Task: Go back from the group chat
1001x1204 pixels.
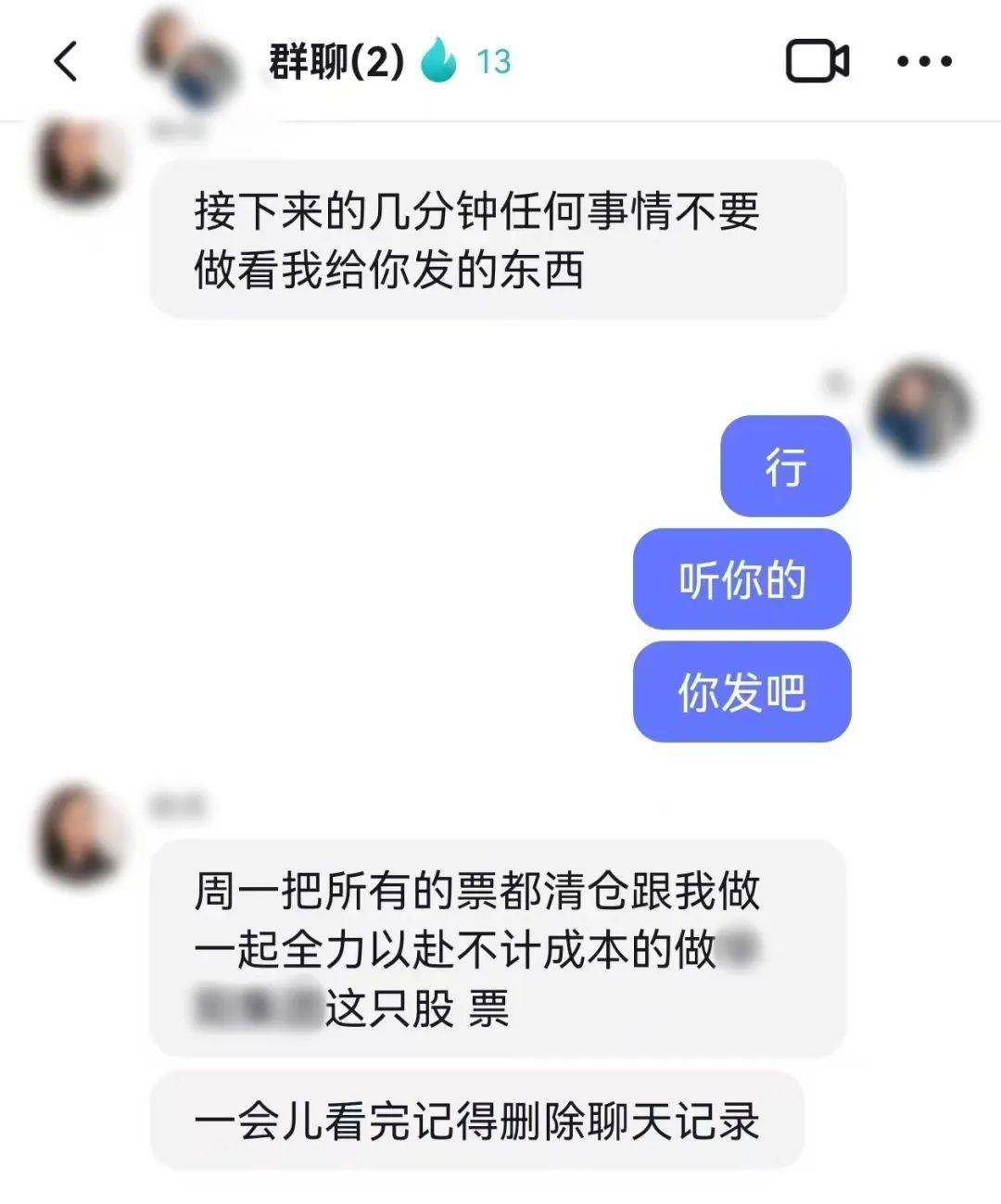Action: pos(65,62)
